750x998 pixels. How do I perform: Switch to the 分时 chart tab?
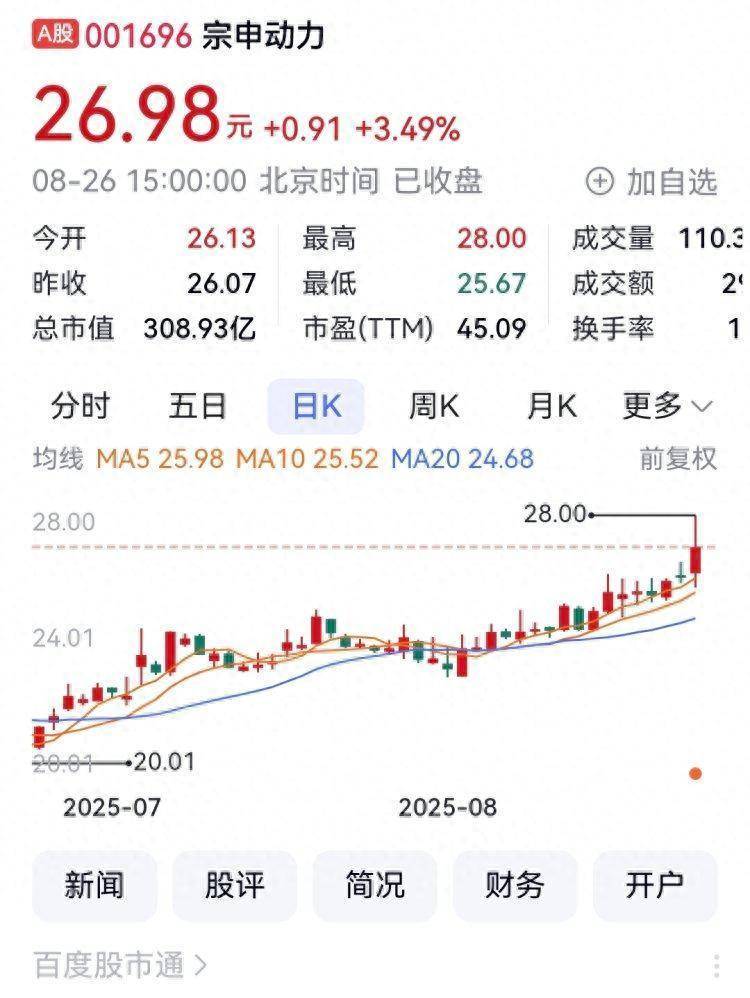[81, 407]
